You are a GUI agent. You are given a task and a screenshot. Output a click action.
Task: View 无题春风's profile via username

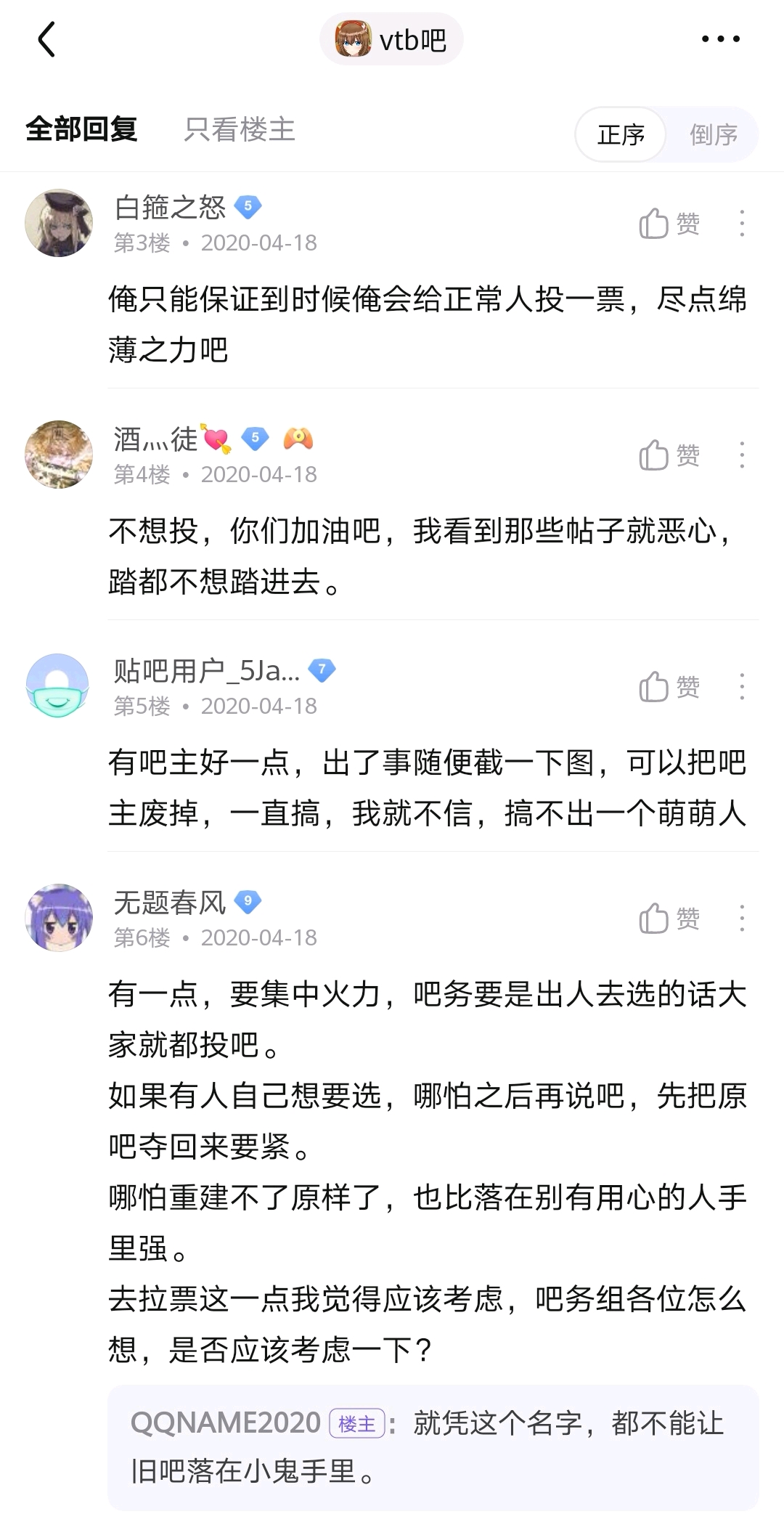point(170,903)
